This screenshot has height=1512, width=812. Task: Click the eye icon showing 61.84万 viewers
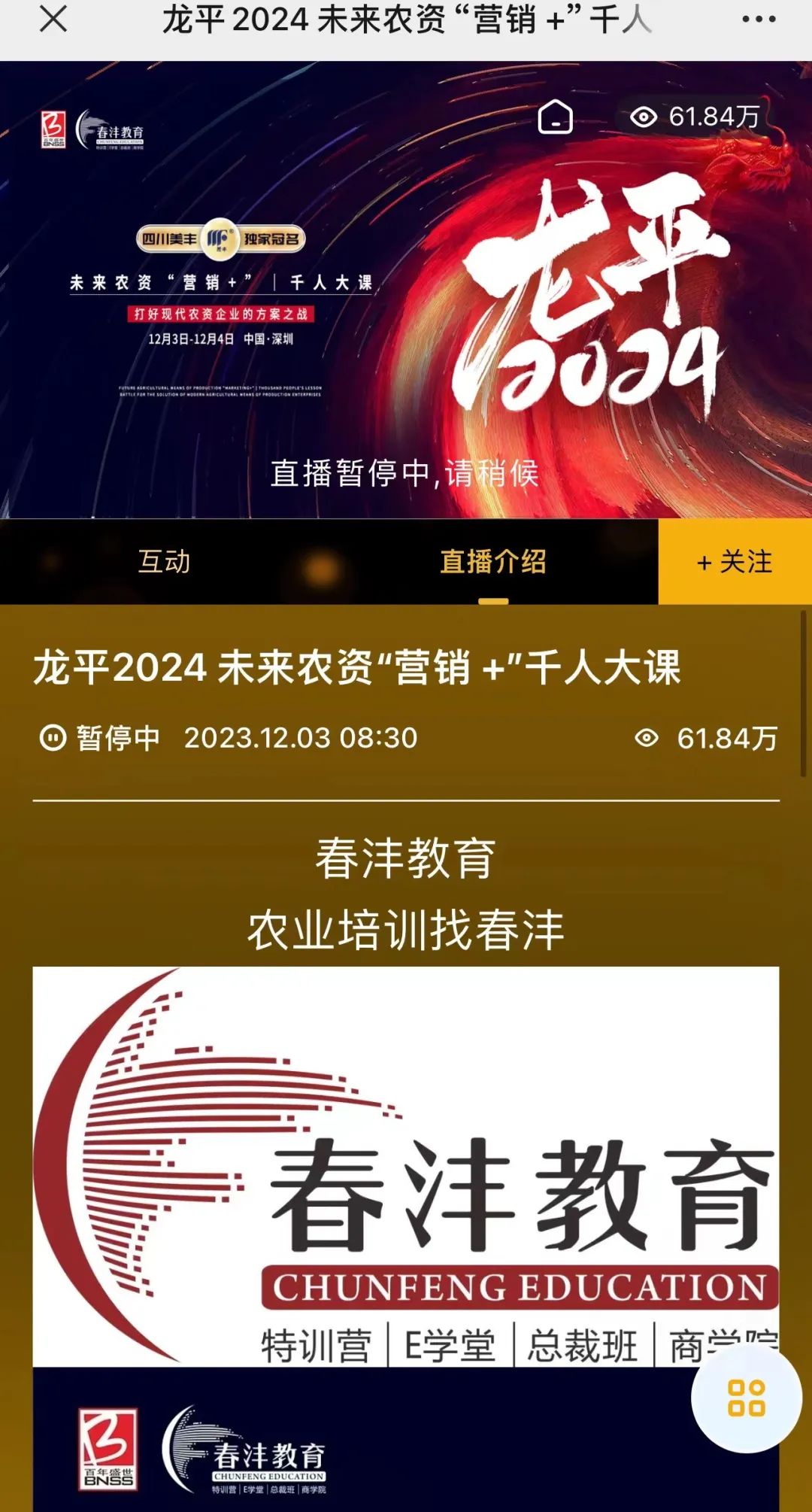point(644,117)
